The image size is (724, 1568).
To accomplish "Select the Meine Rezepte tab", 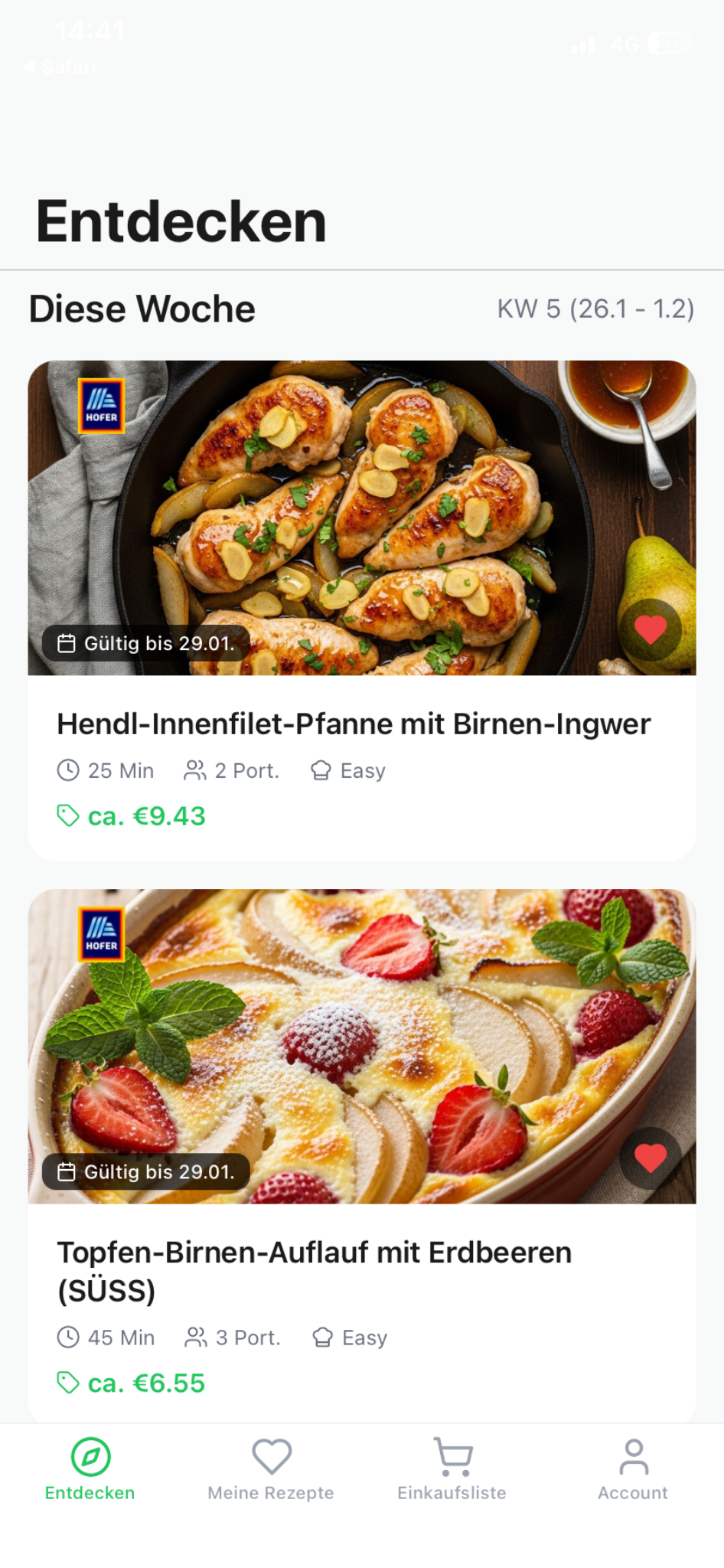I will (271, 1470).
